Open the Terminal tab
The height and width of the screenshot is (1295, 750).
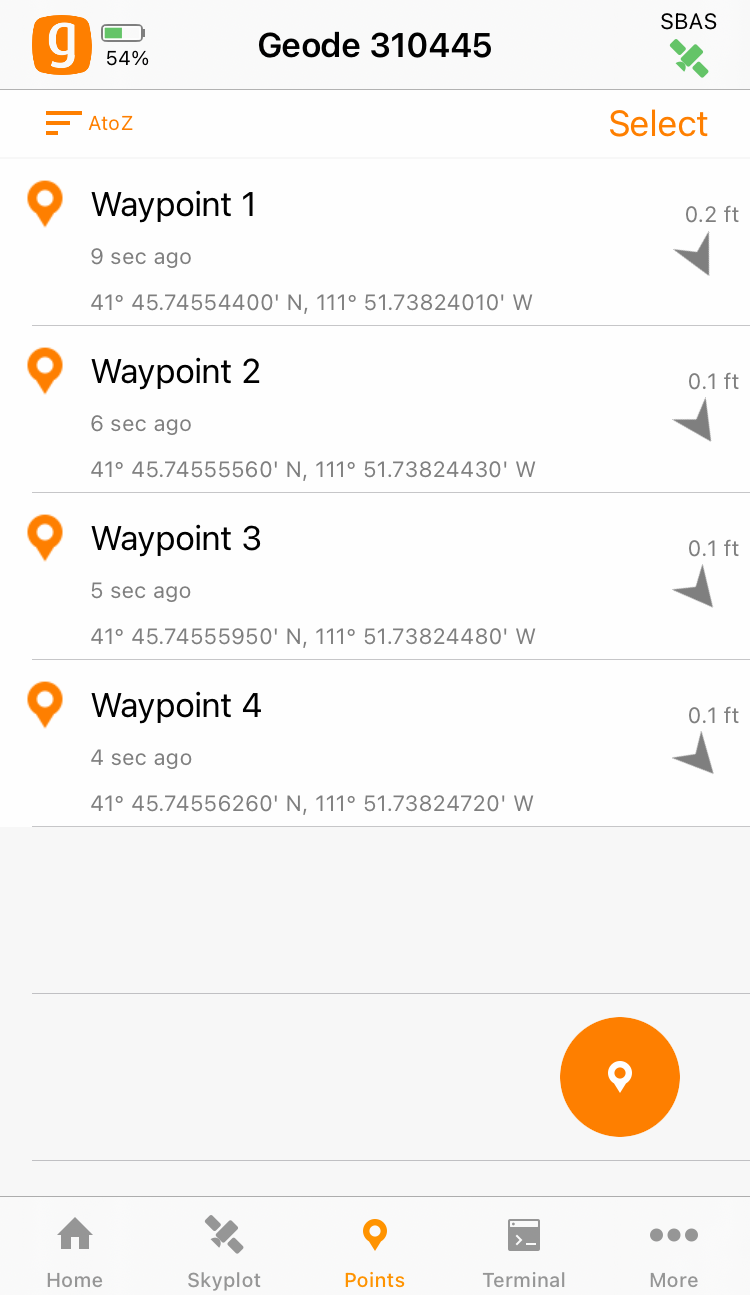[x=524, y=1250]
